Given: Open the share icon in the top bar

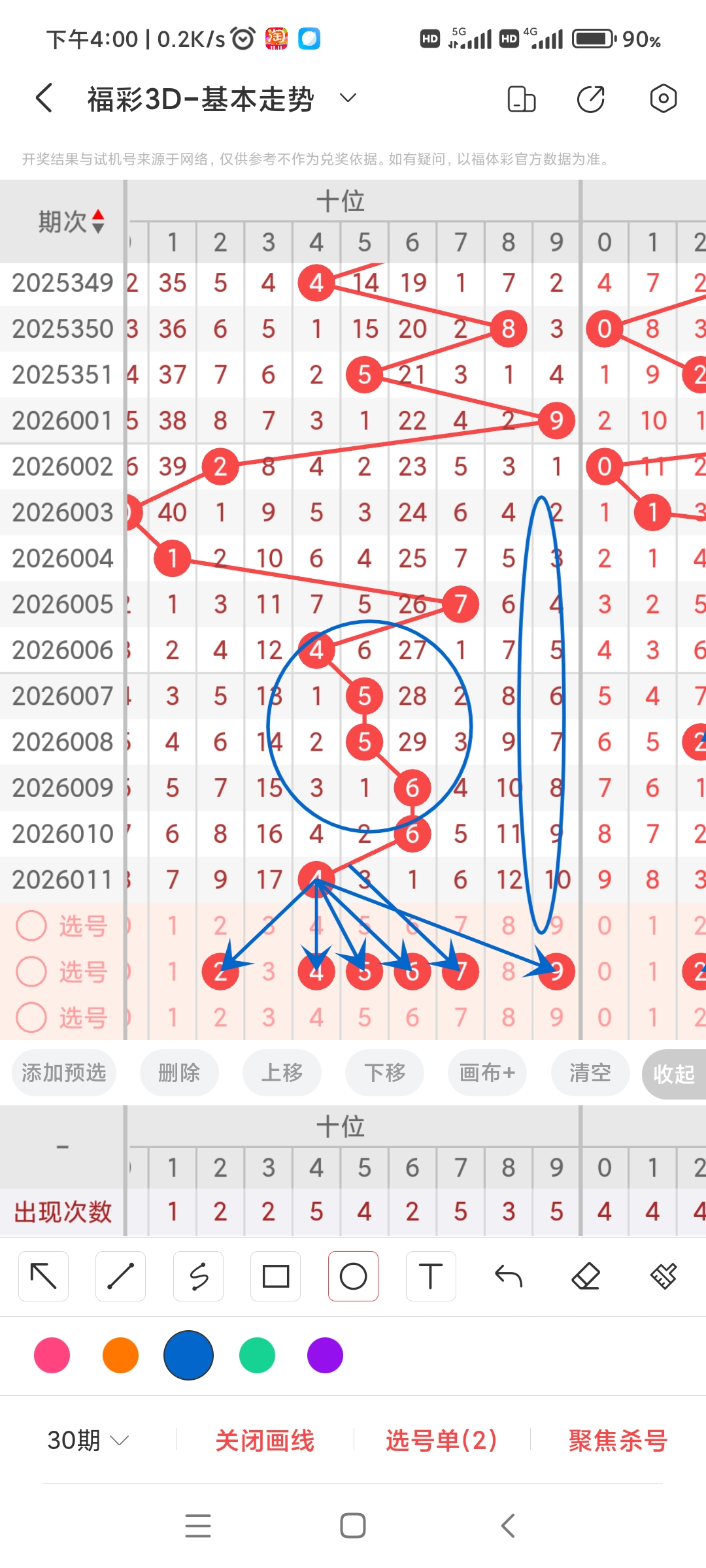Looking at the screenshot, I should (590, 98).
